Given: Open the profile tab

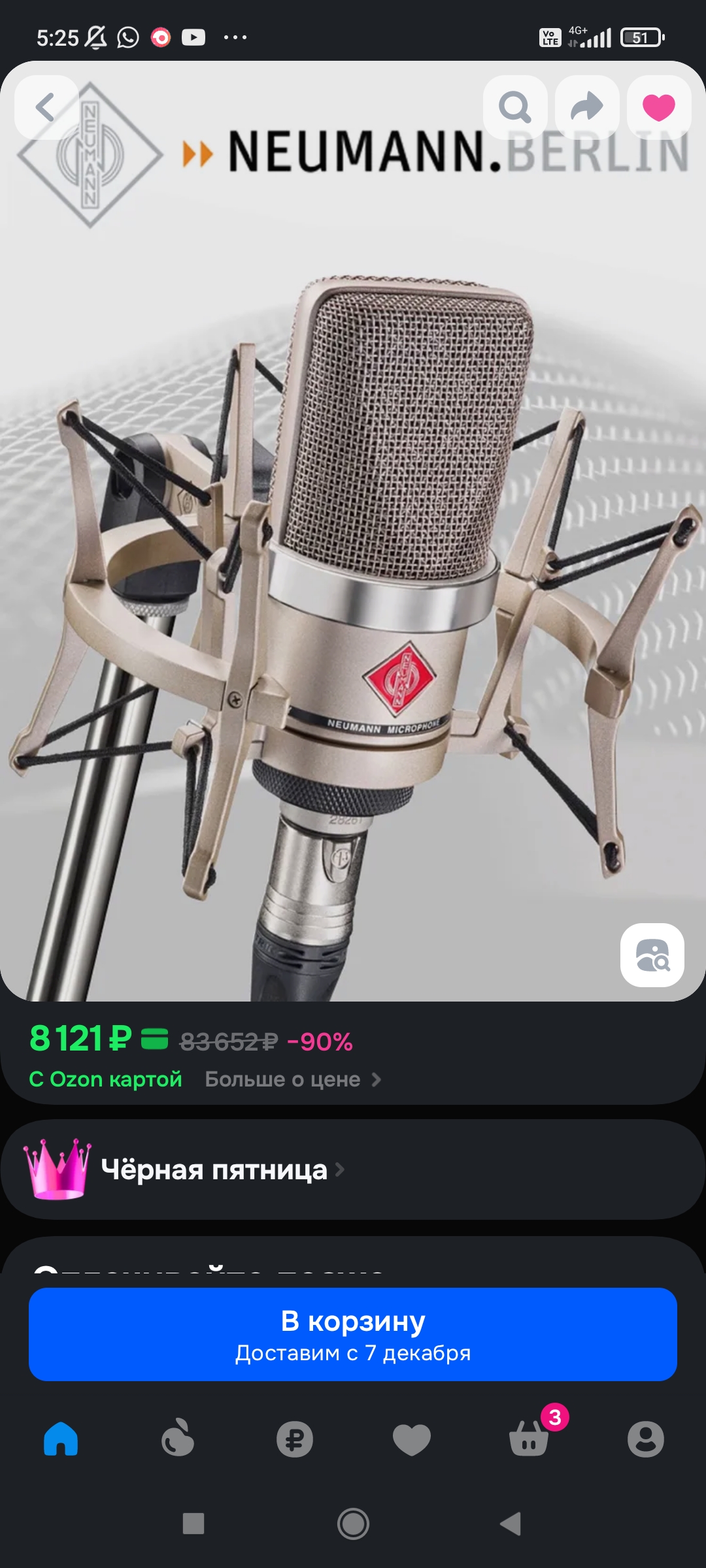Looking at the screenshot, I should tap(646, 1439).
